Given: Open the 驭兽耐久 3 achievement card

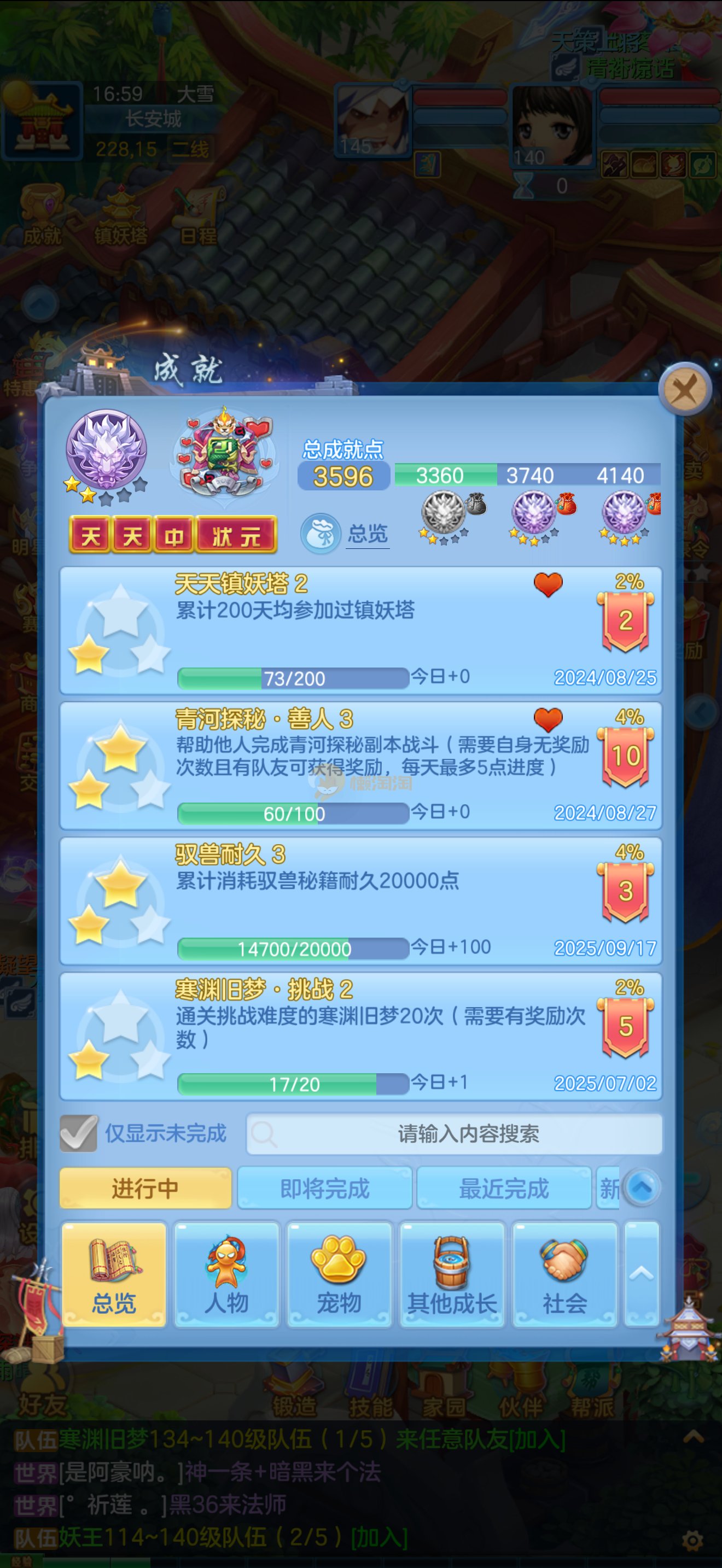Looking at the screenshot, I should click(360, 900).
